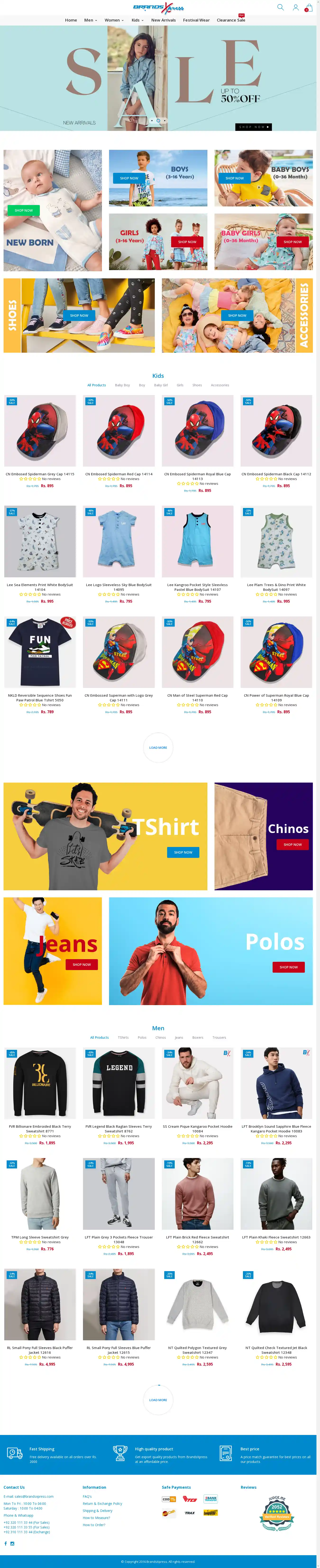Load more products in Kids section
This screenshot has width=320, height=1568.
click(x=158, y=748)
